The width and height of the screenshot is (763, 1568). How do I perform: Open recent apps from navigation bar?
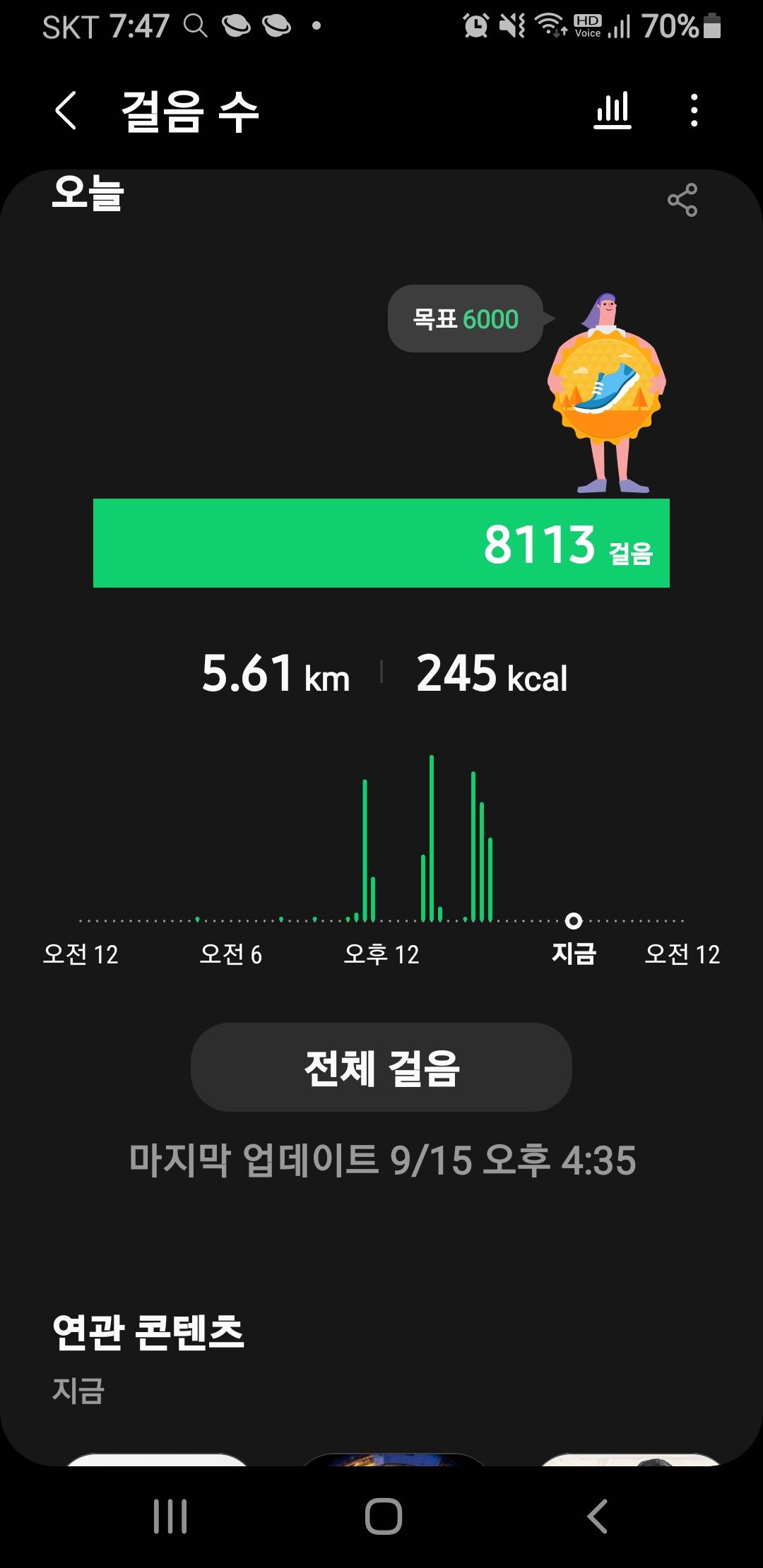(x=170, y=1516)
